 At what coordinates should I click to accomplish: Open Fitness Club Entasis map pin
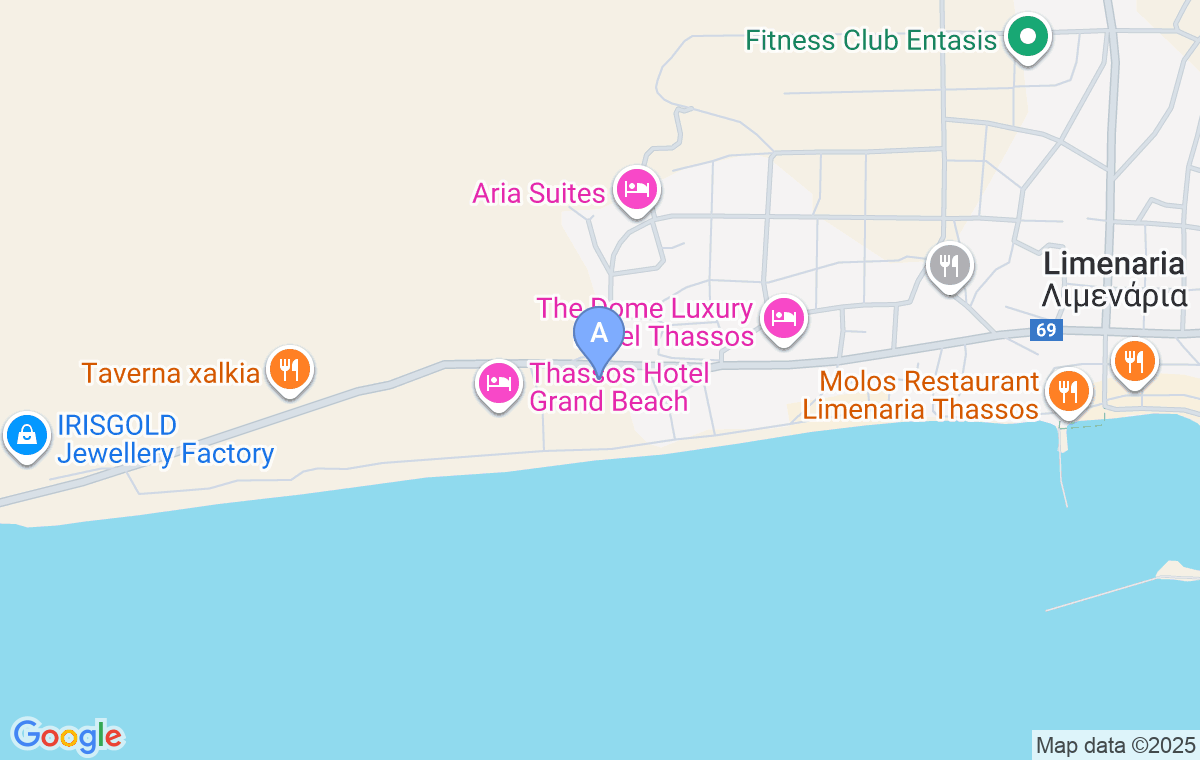(x=1026, y=38)
